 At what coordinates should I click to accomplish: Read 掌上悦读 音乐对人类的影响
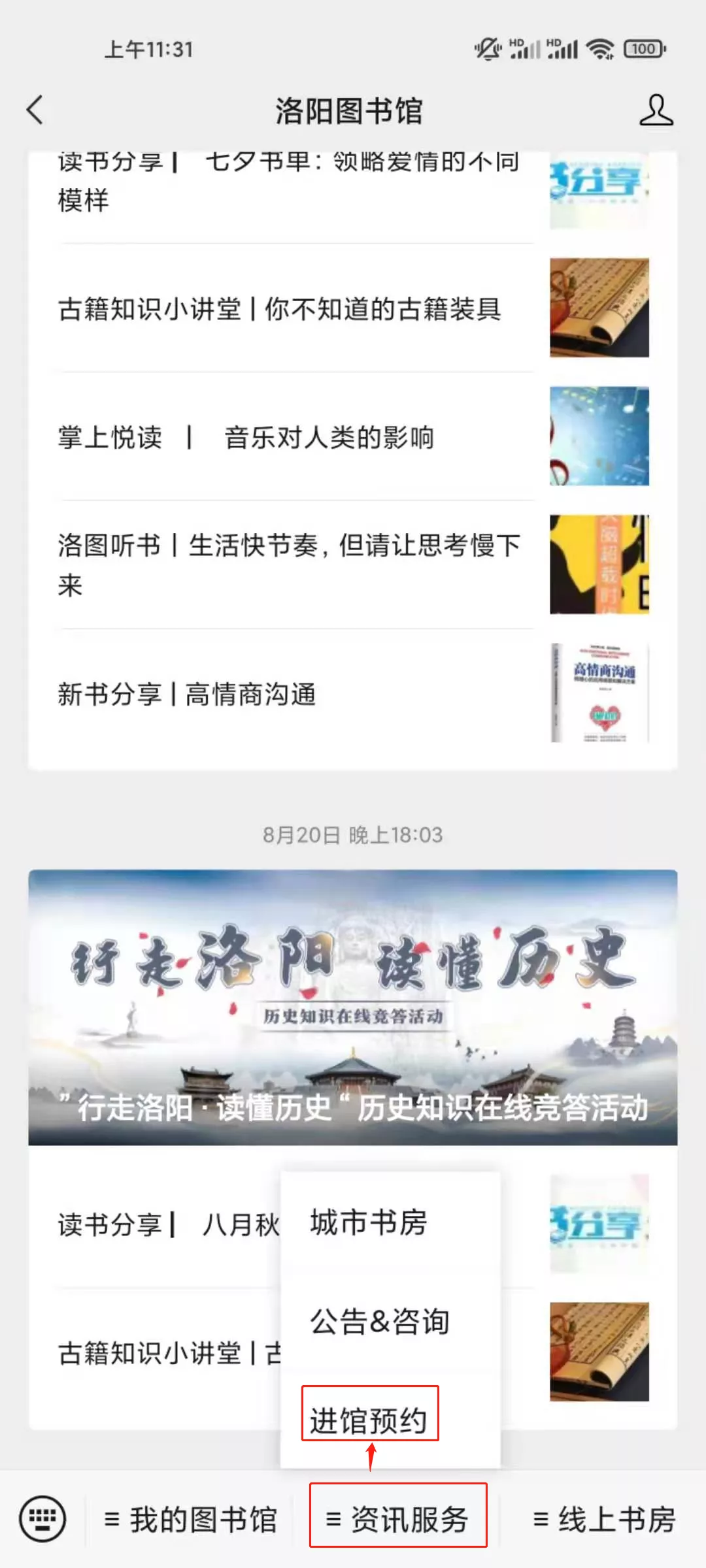(x=246, y=437)
